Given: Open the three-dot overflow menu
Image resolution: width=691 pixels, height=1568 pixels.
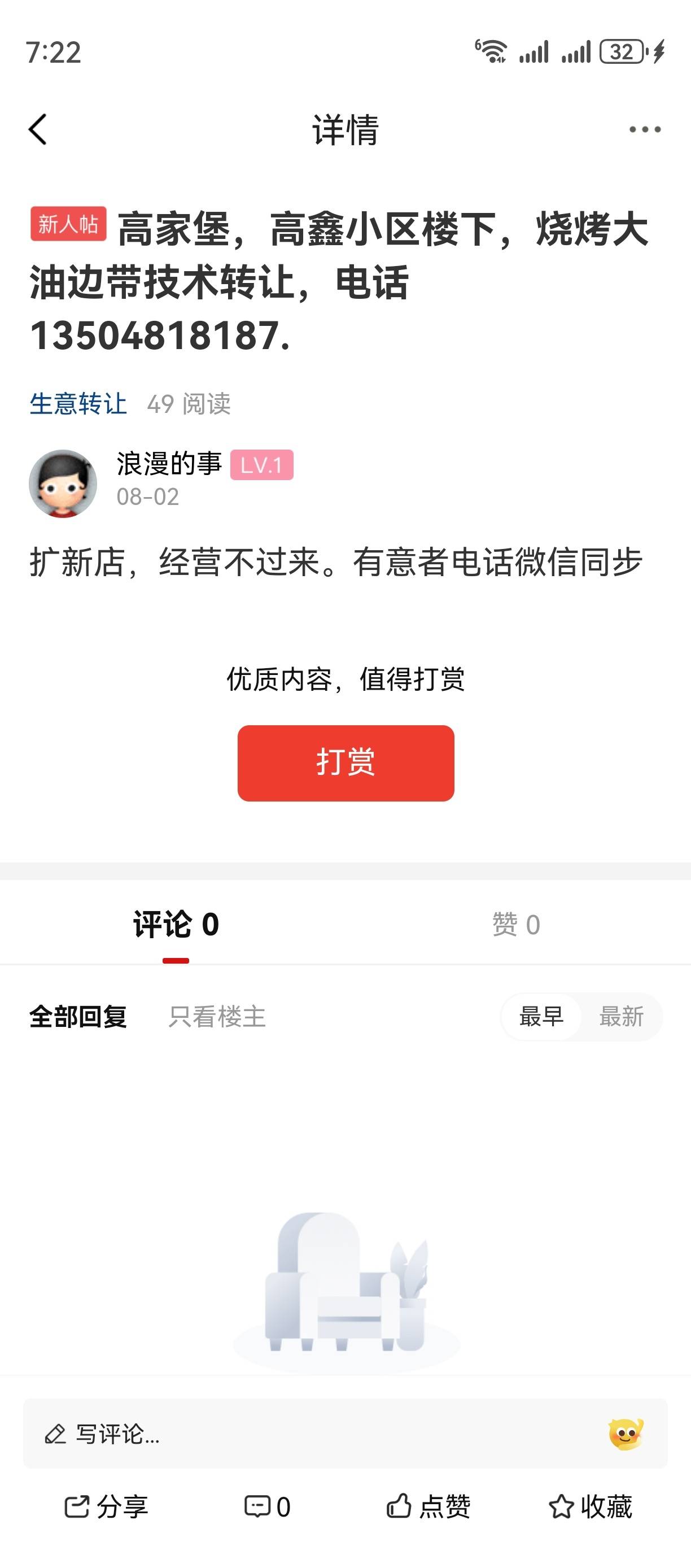Looking at the screenshot, I should 644,130.
